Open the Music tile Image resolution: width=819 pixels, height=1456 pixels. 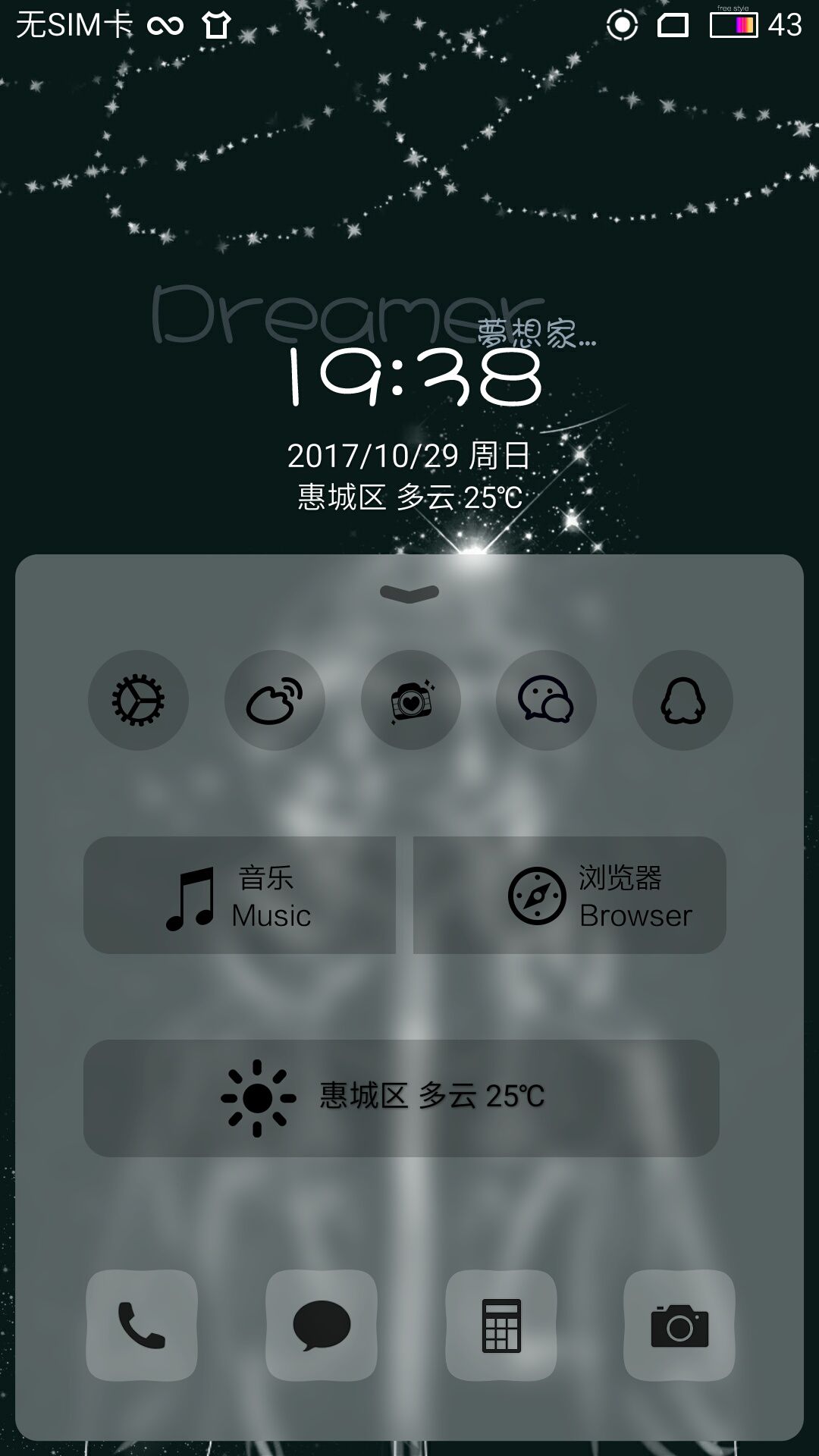(x=240, y=895)
